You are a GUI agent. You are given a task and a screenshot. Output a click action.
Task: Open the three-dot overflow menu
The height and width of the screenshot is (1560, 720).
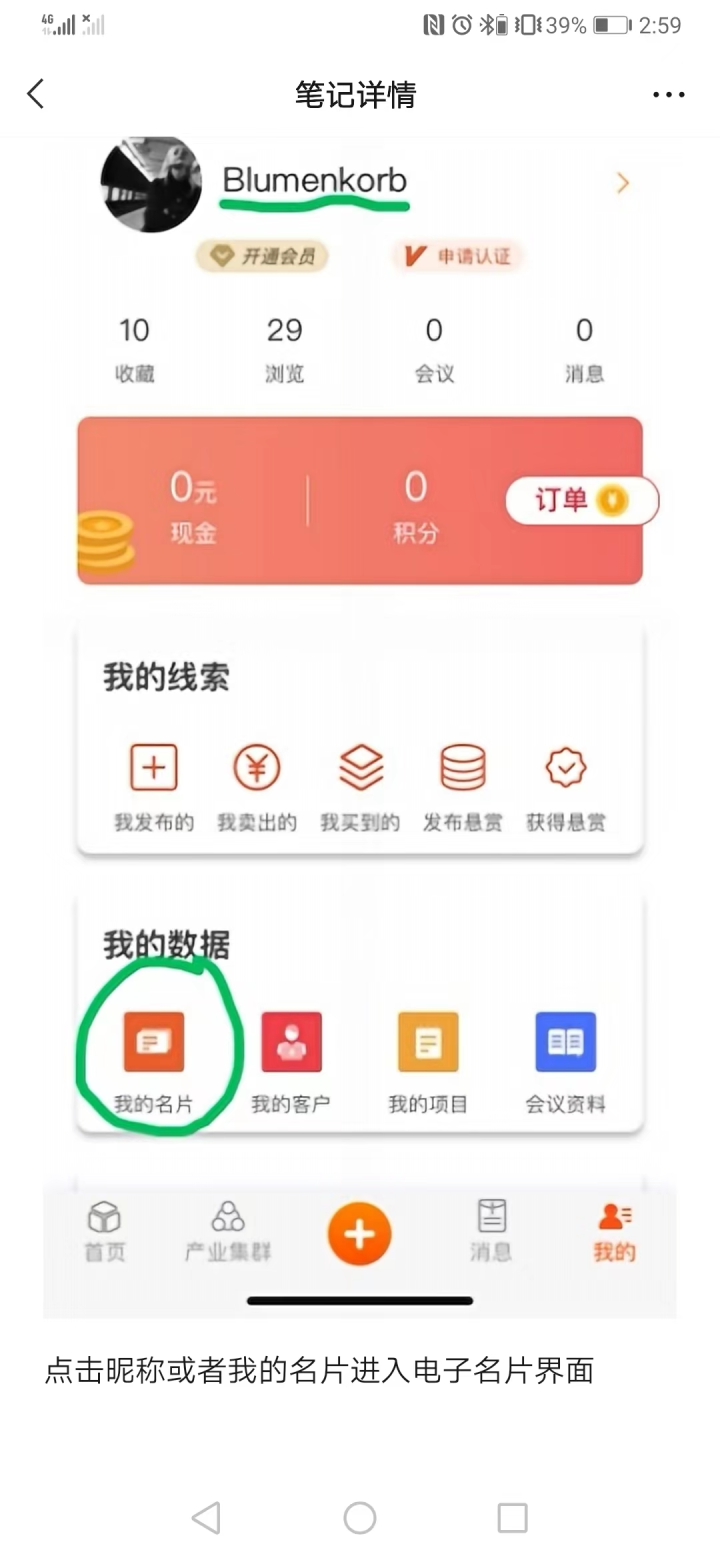coord(668,95)
